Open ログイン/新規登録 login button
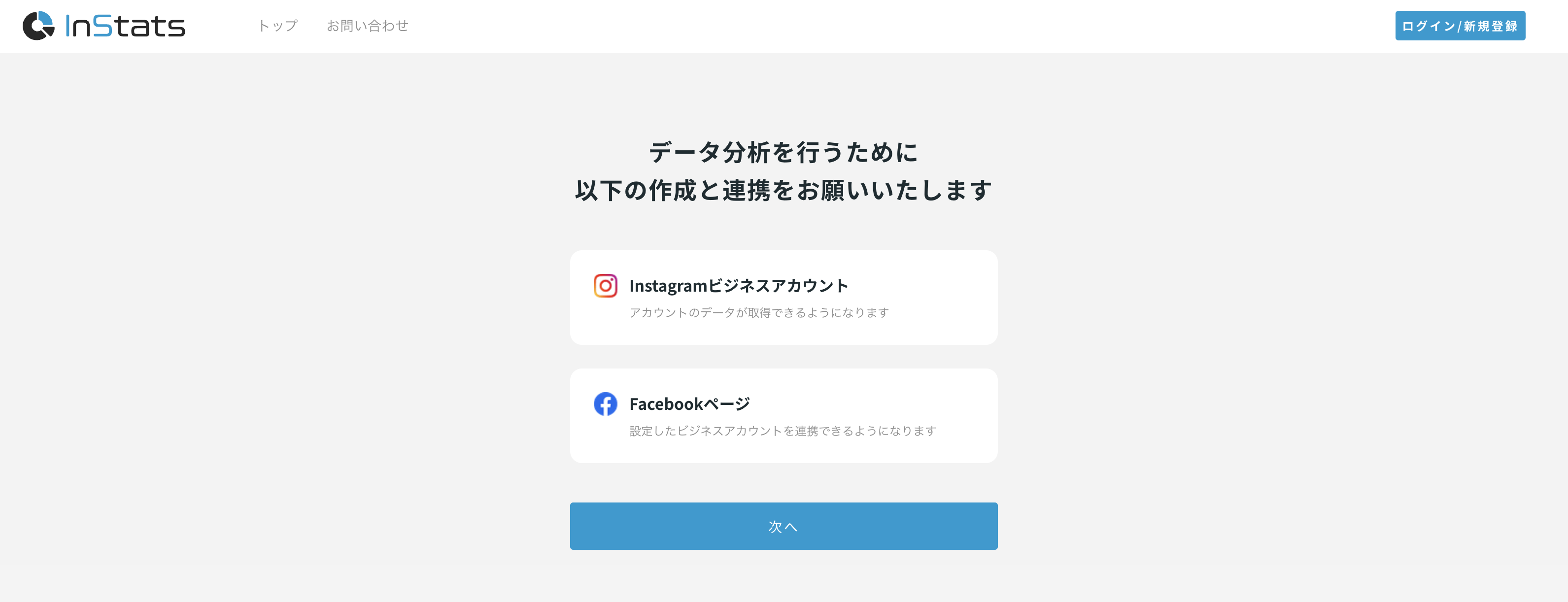The image size is (1568, 602). 1460,26
